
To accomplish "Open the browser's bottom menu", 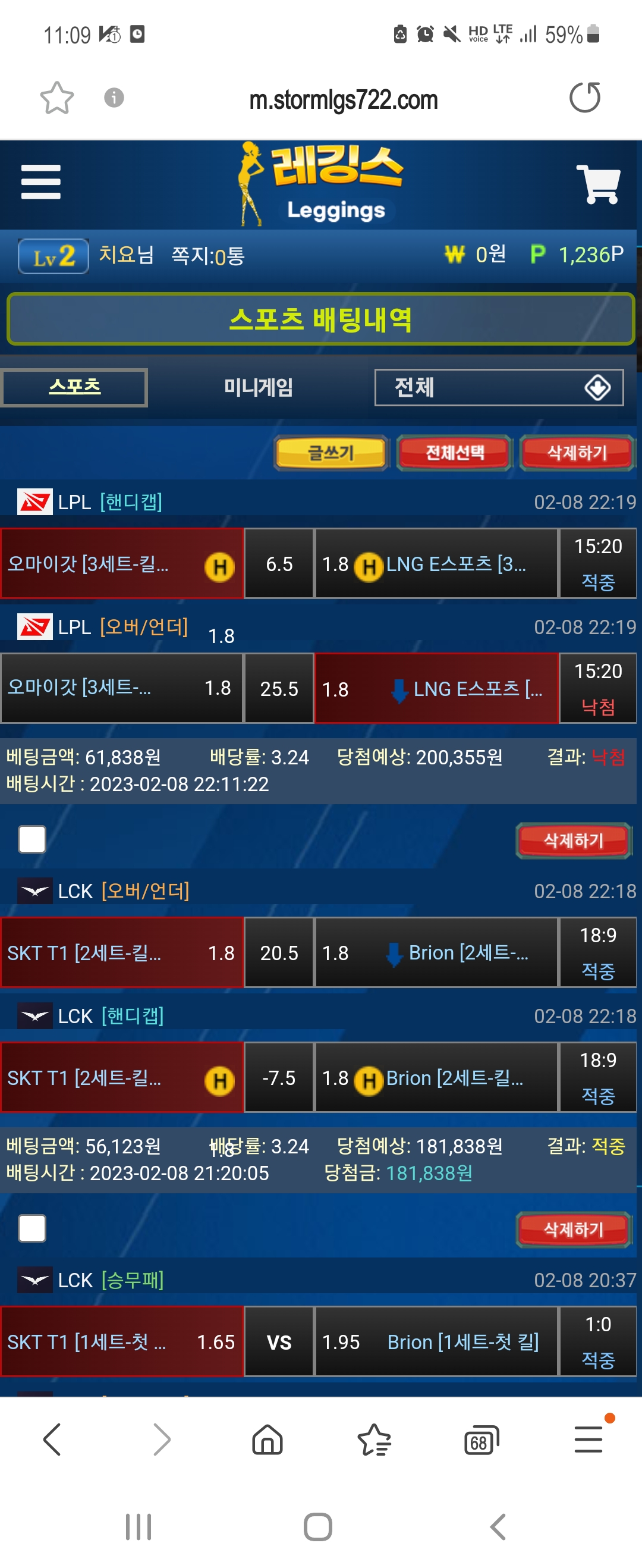I will (x=588, y=1440).
